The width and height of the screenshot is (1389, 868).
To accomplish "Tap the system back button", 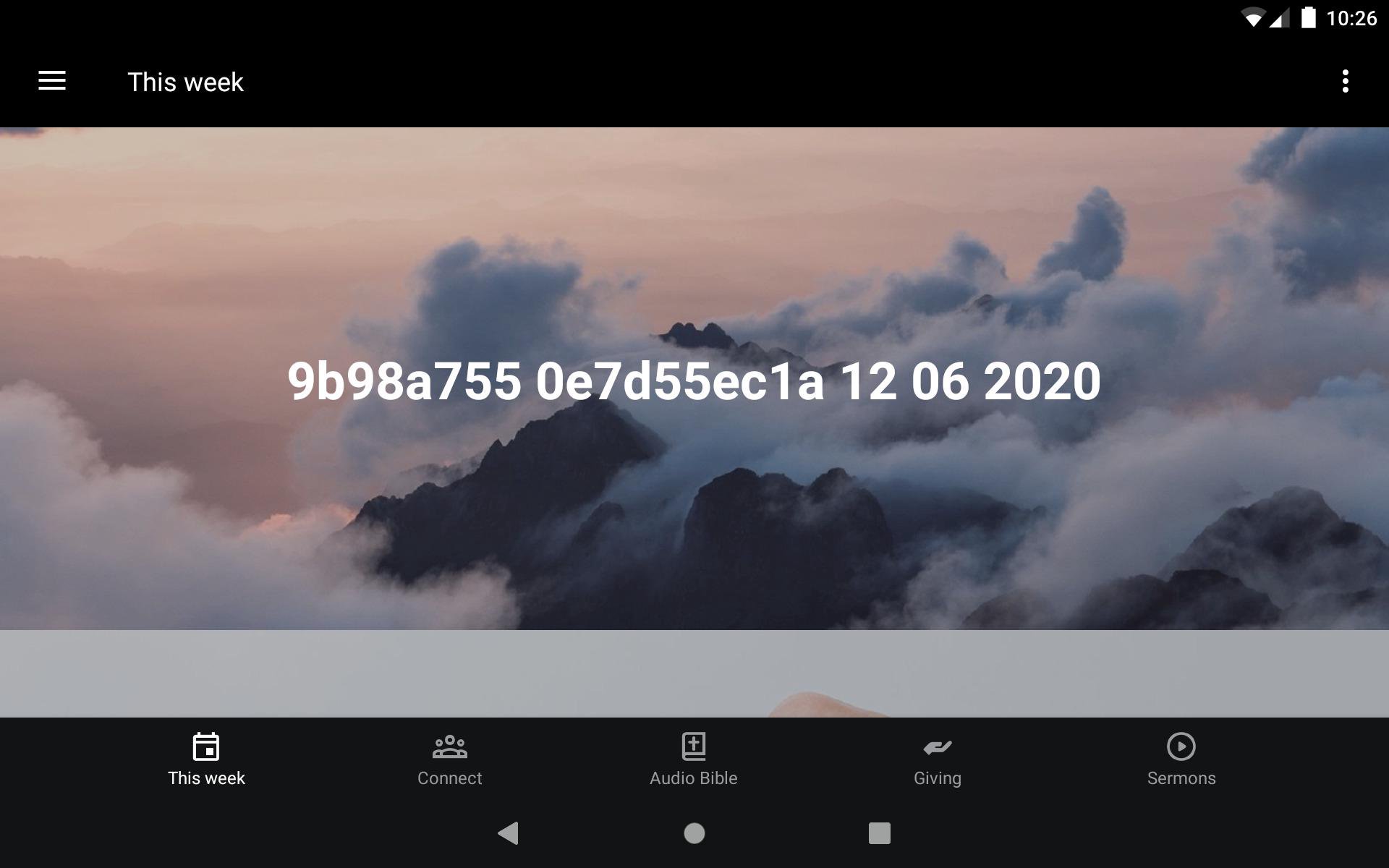I will [509, 833].
